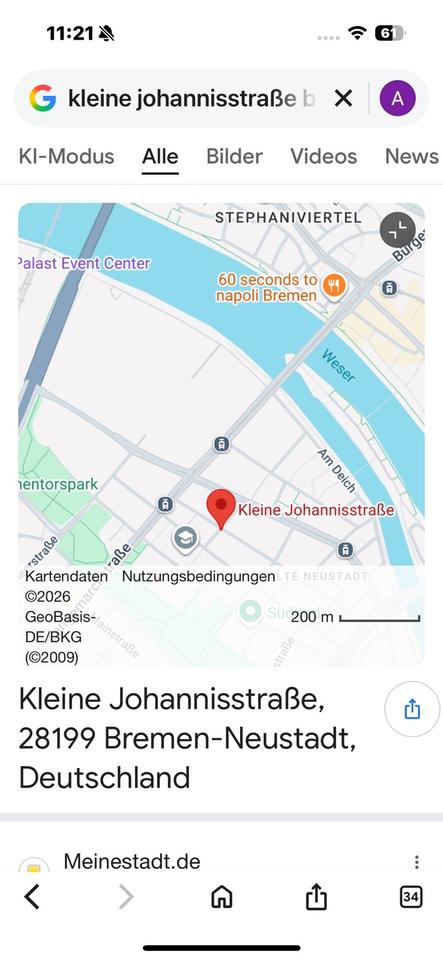Viewport: 443px width, 960px height.
Task: Tap the search field with kleine johannisstraße
Action: pos(191,98)
